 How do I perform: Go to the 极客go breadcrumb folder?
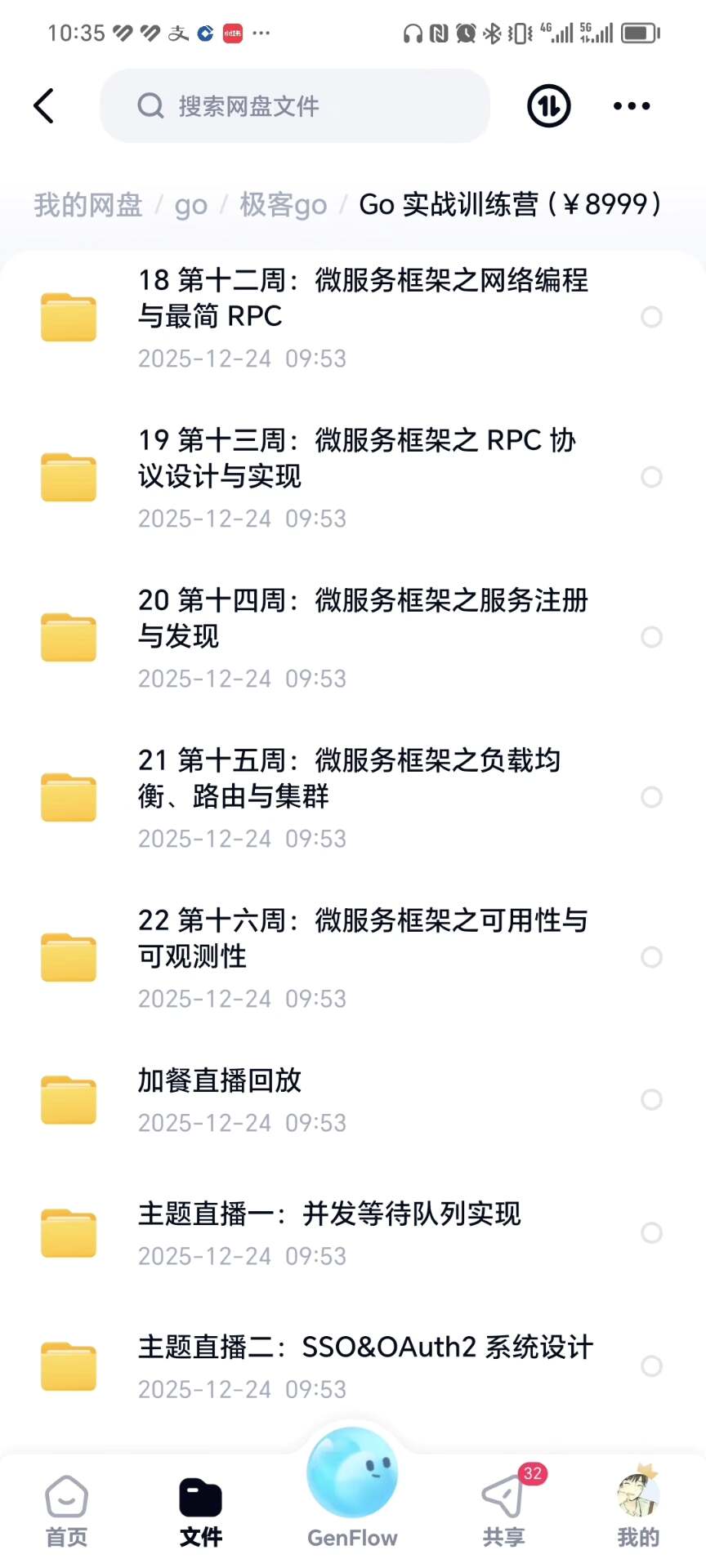[x=283, y=204]
